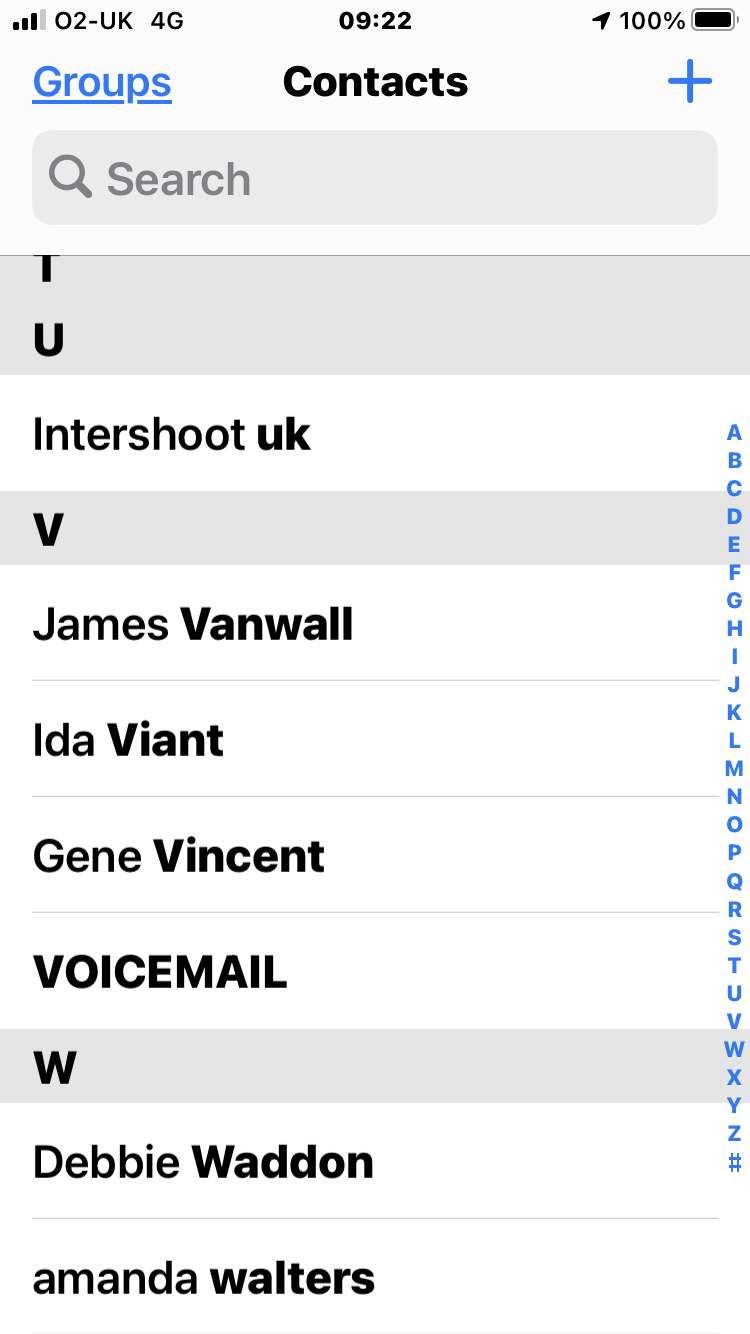Jump to letter S in index
The height and width of the screenshot is (1334, 750).
coord(734,937)
